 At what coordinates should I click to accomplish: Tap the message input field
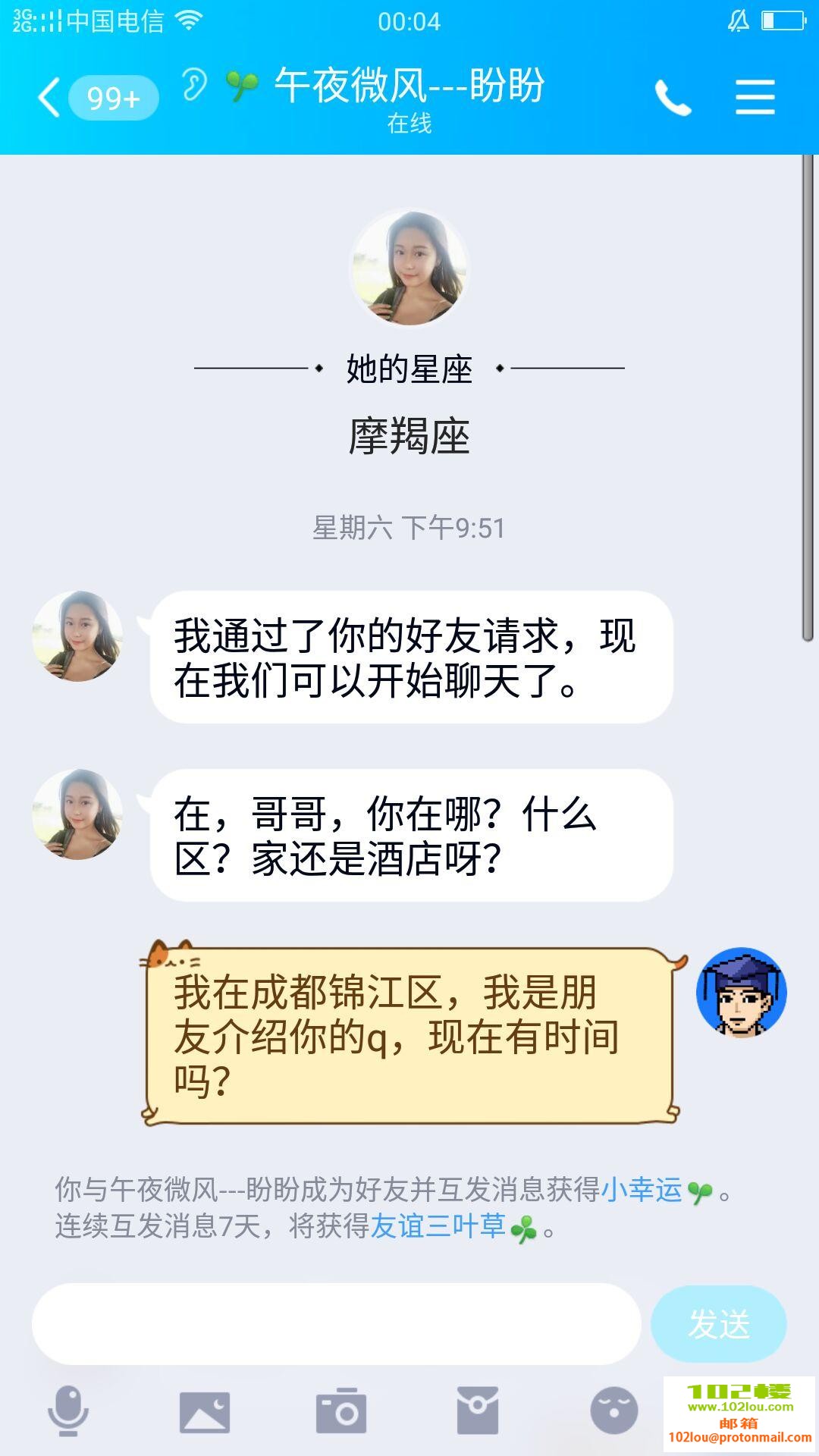(x=336, y=1323)
